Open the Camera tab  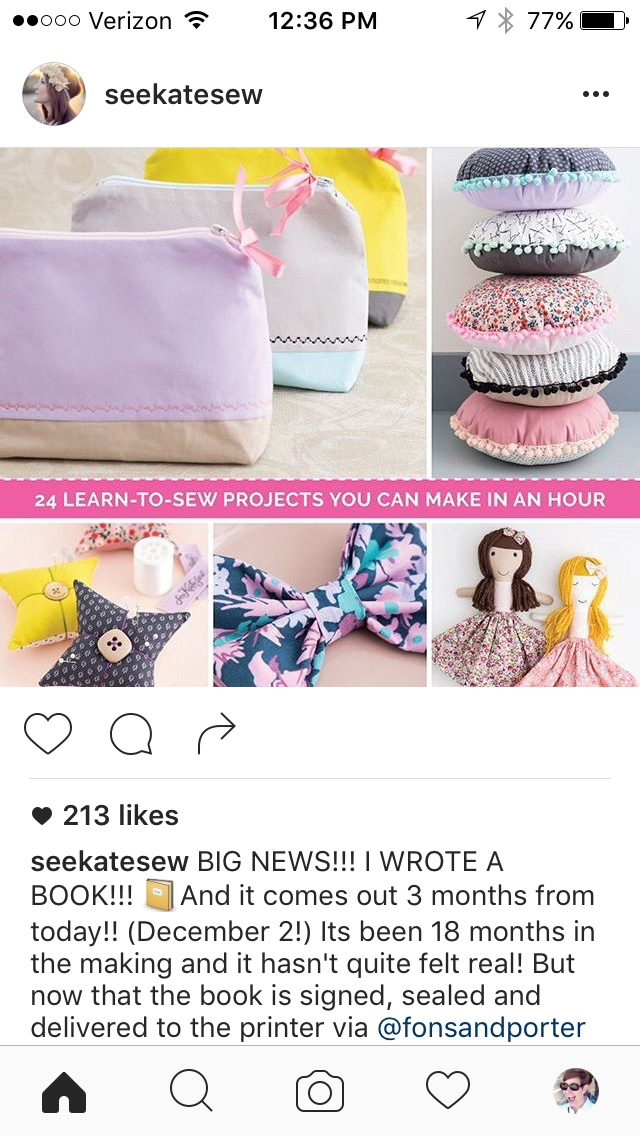pyautogui.click(x=320, y=1091)
